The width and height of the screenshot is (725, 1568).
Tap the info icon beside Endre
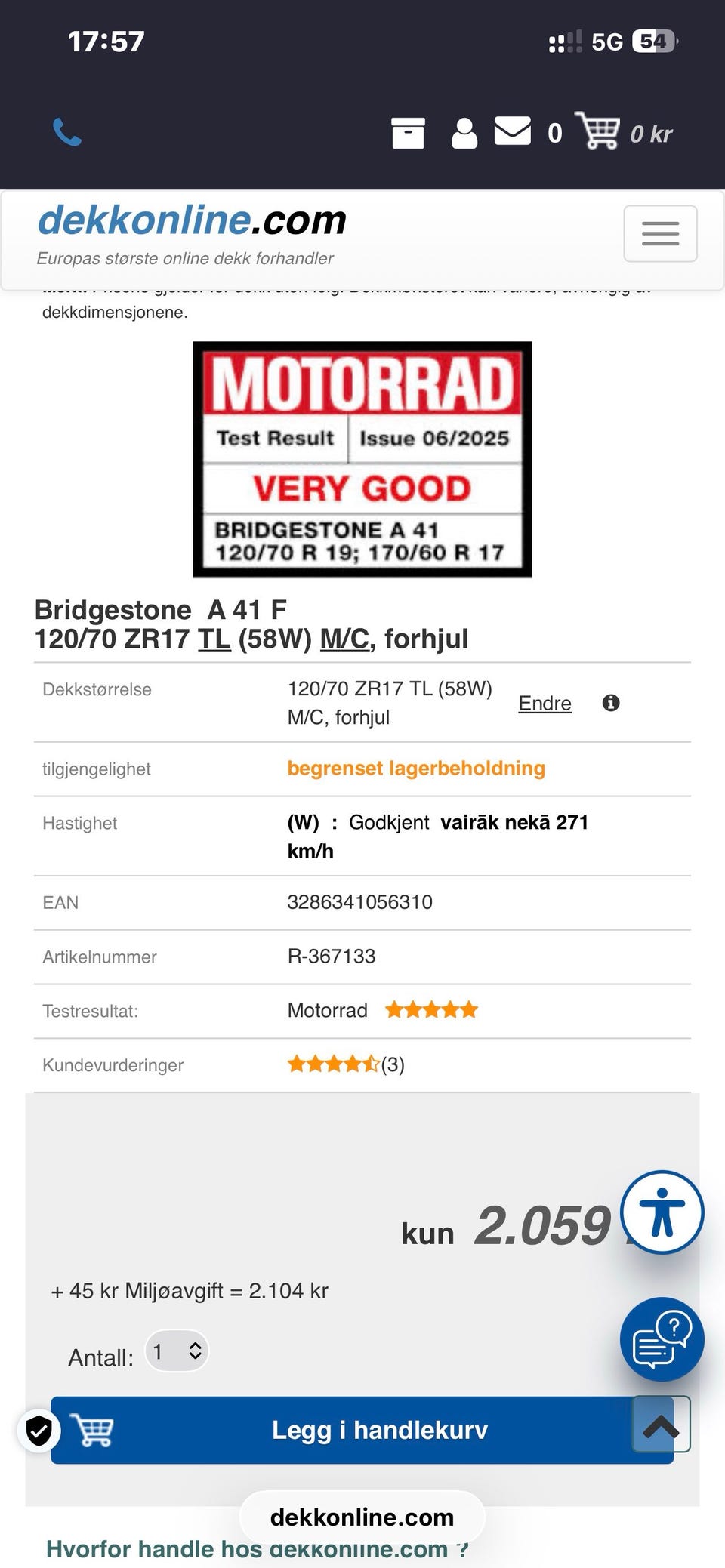[x=612, y=703]
